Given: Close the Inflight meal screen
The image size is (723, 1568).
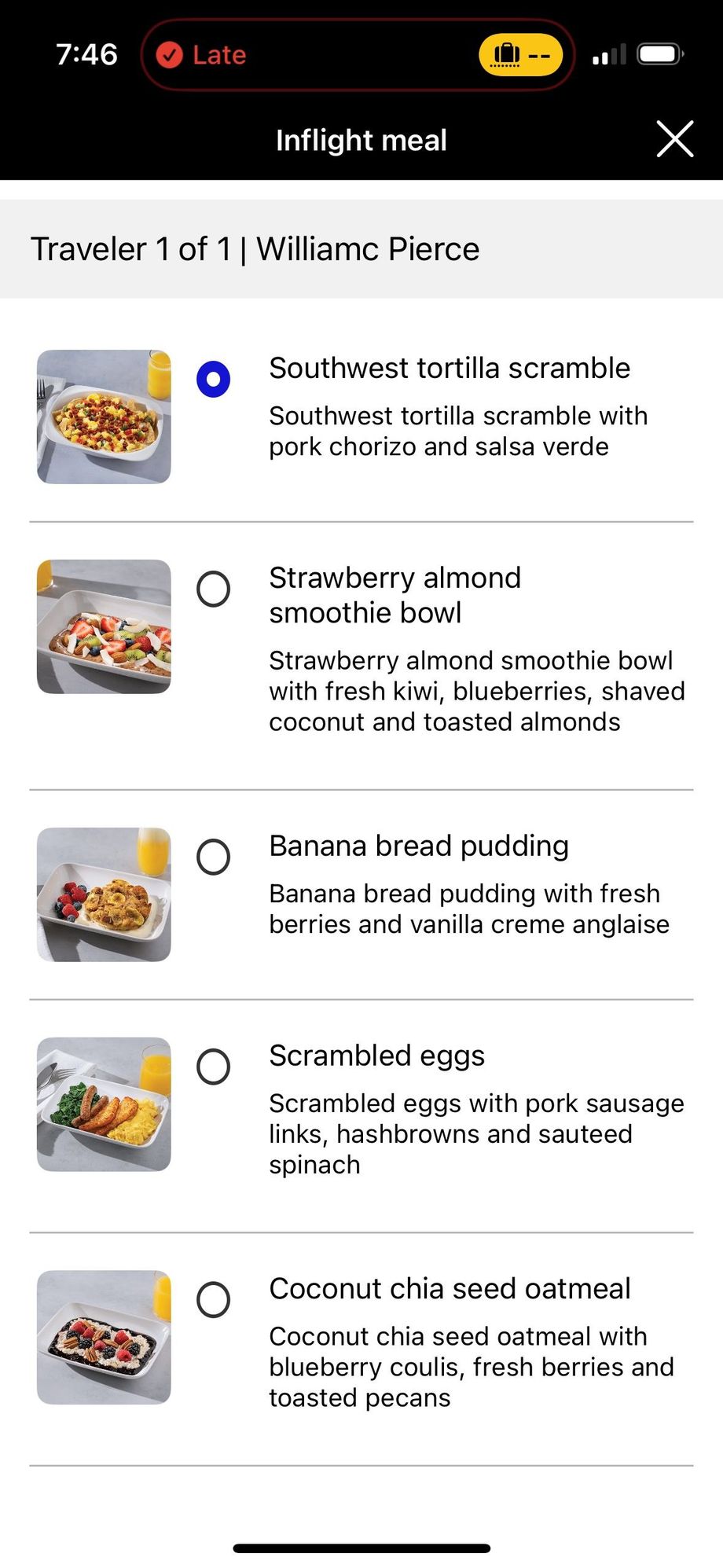Looking at the screenshot, I should (x=674, y=139).
